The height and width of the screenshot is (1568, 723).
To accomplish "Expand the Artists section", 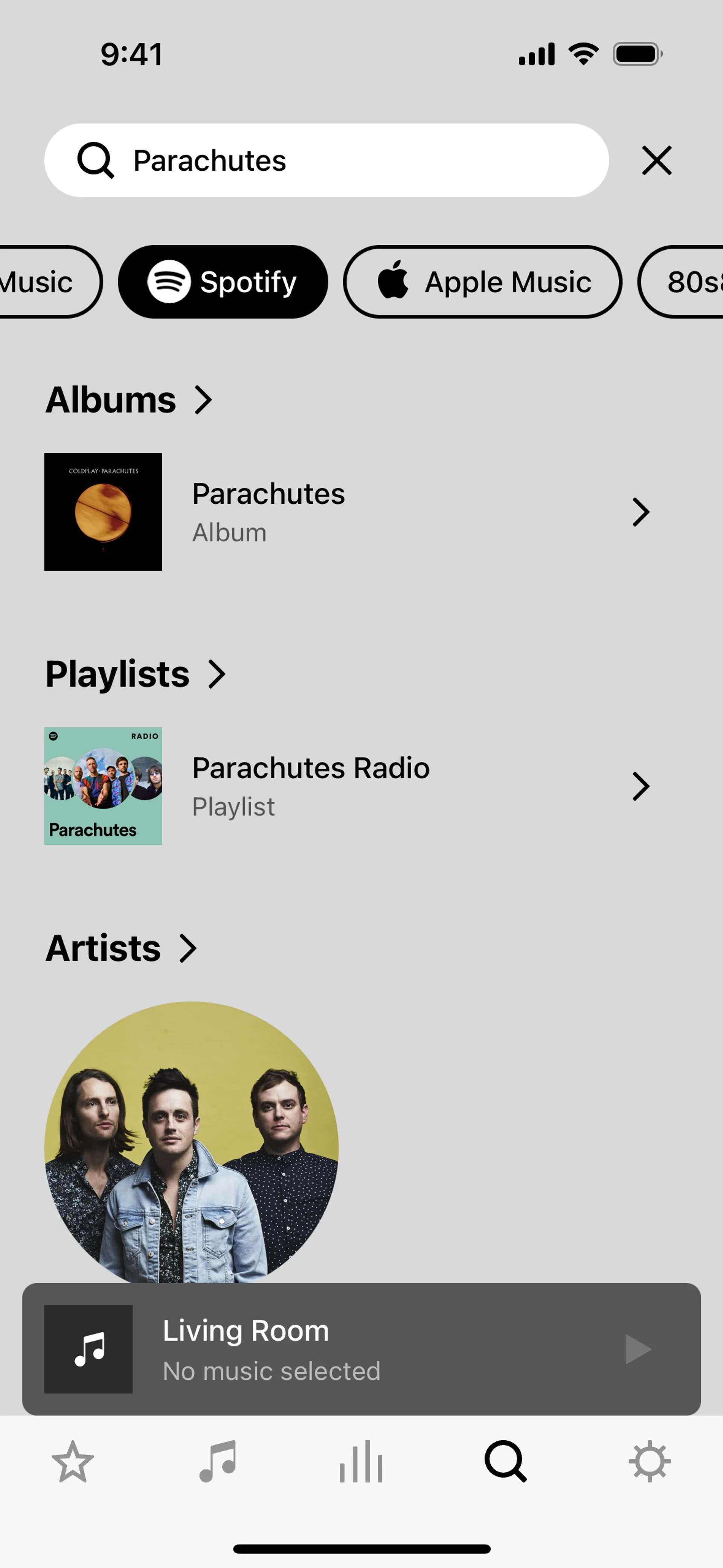I will pos(120,948).
